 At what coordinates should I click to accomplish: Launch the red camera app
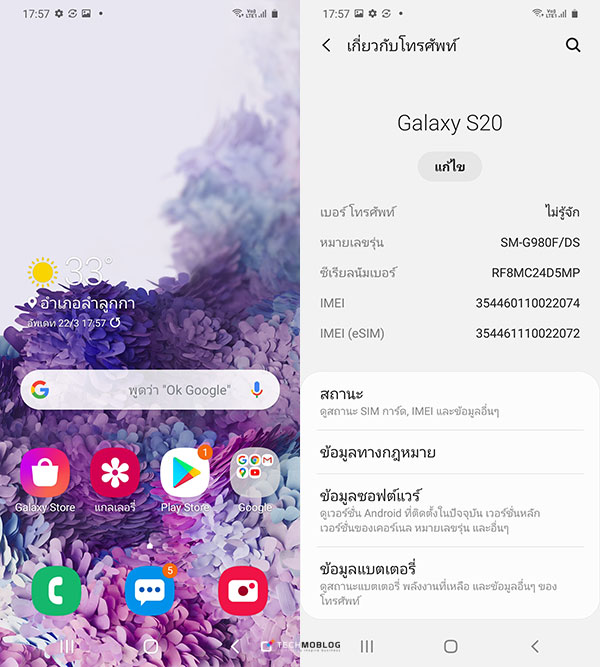(243, 590)
